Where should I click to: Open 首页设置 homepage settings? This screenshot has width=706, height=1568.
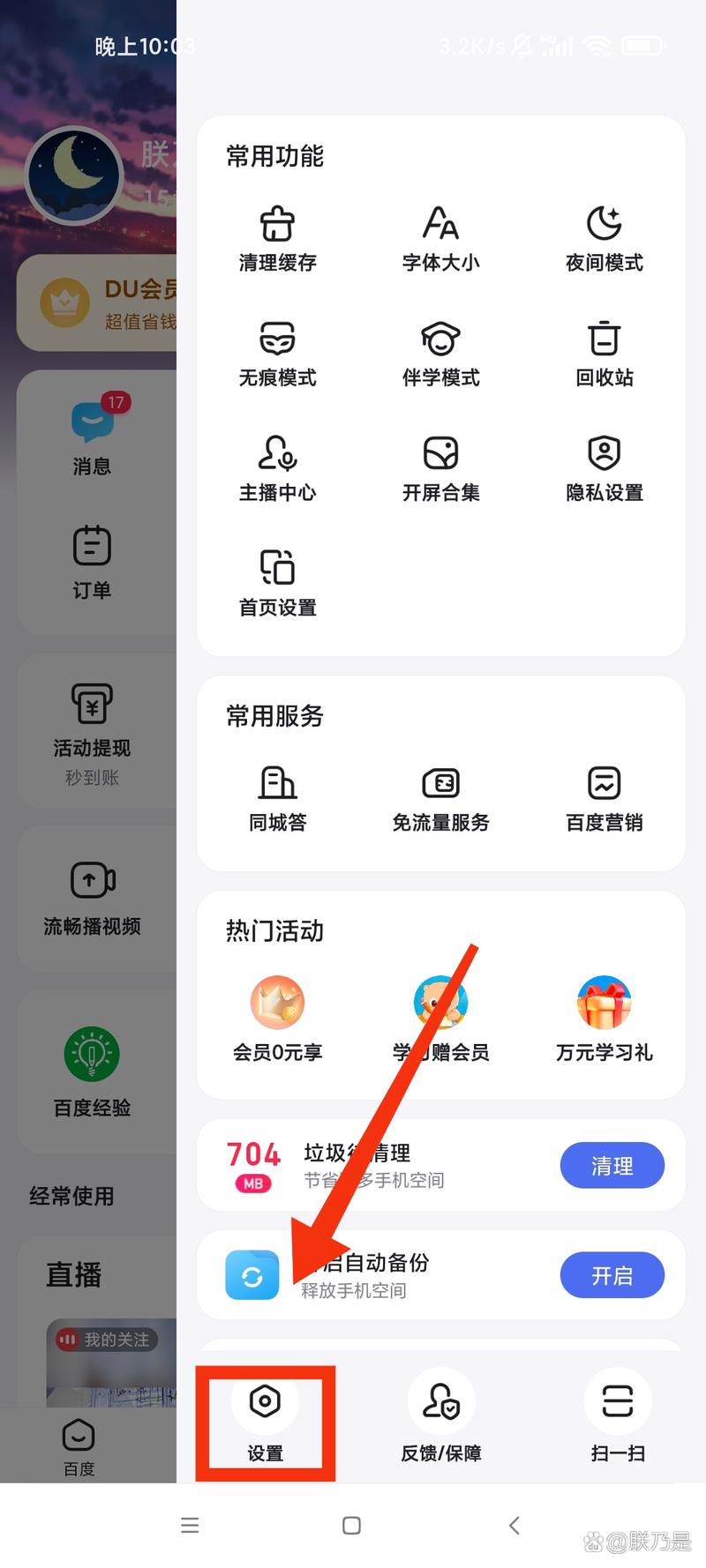click(x=277, y=582)
